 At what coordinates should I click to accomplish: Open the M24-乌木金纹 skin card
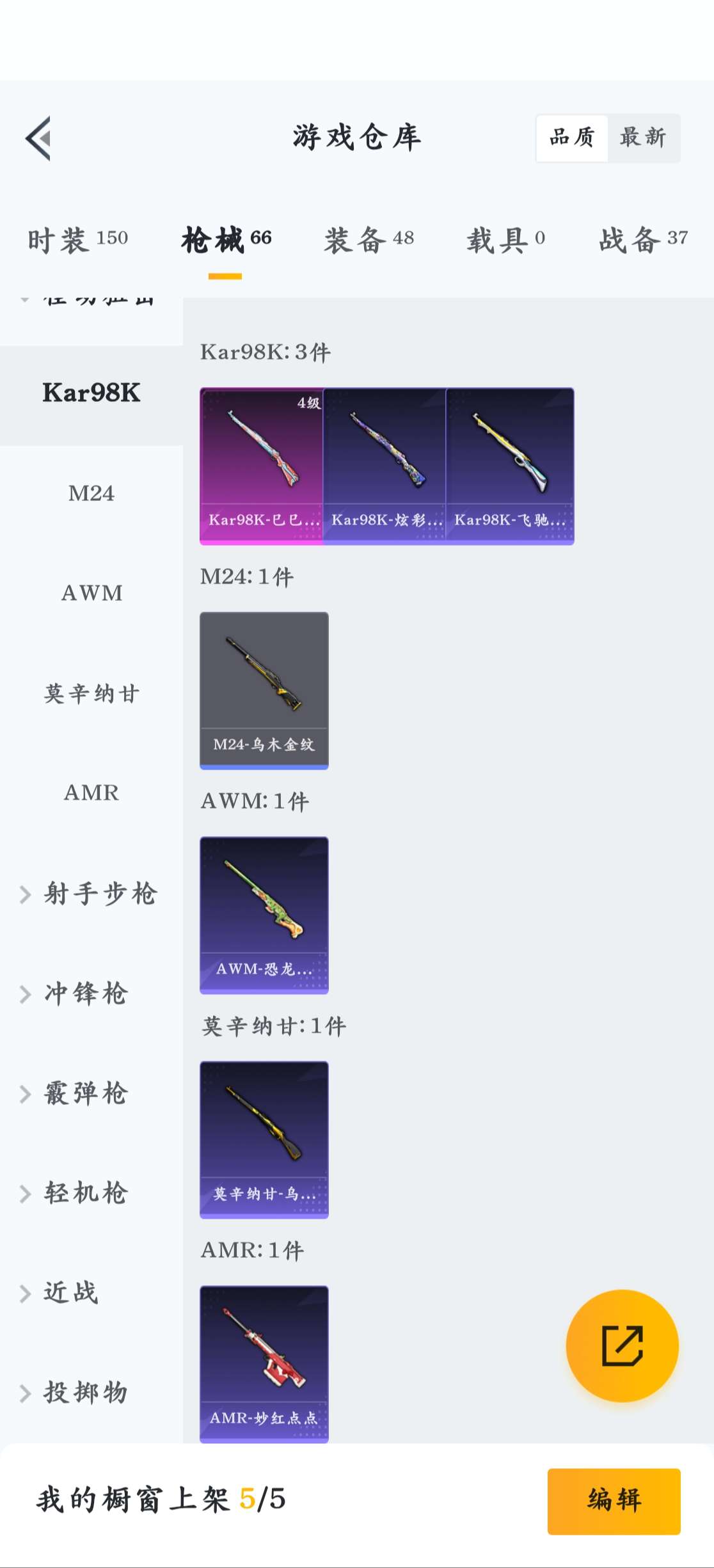click(x=264, y=691)
